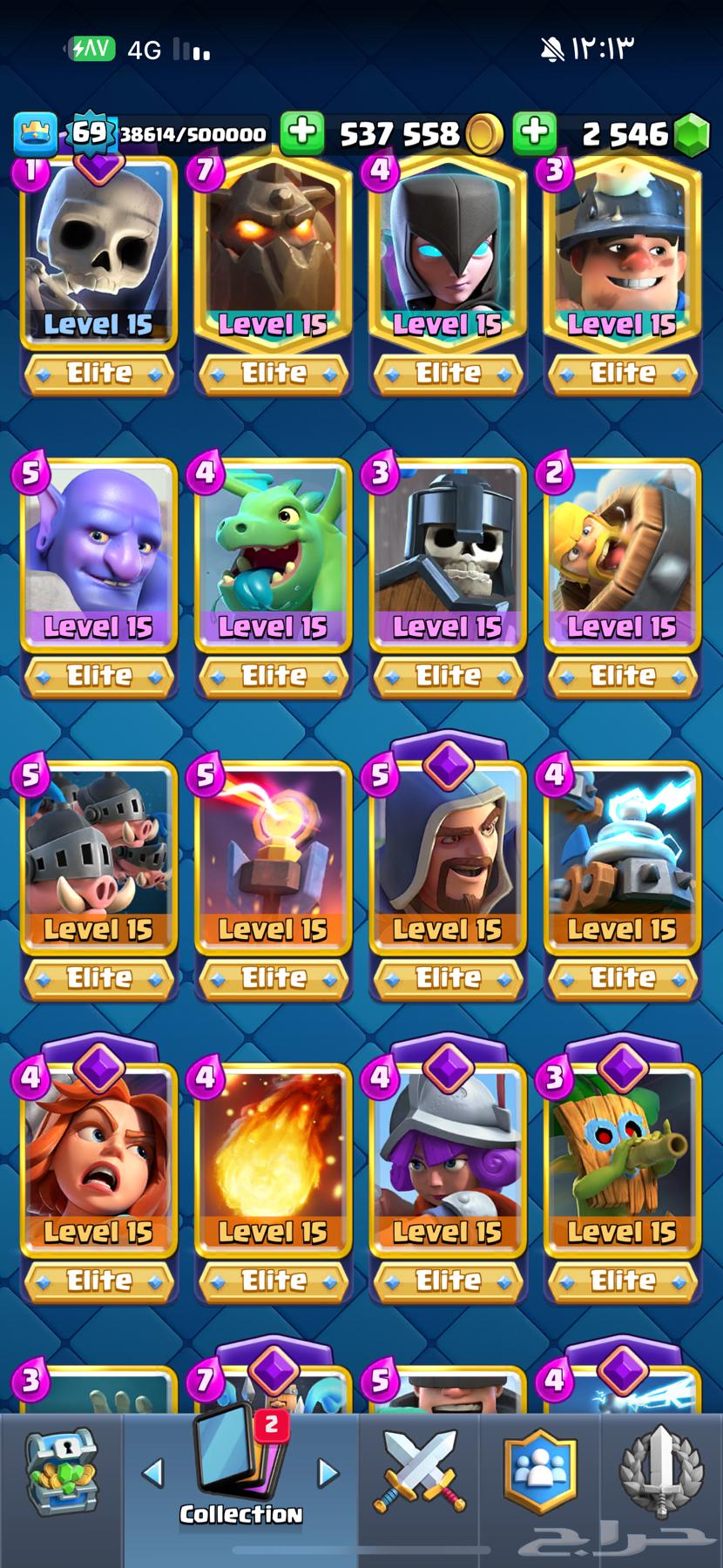The image size is (723, 1568).
Task: Select the Bowler card
Action: (x=98, y=556)
